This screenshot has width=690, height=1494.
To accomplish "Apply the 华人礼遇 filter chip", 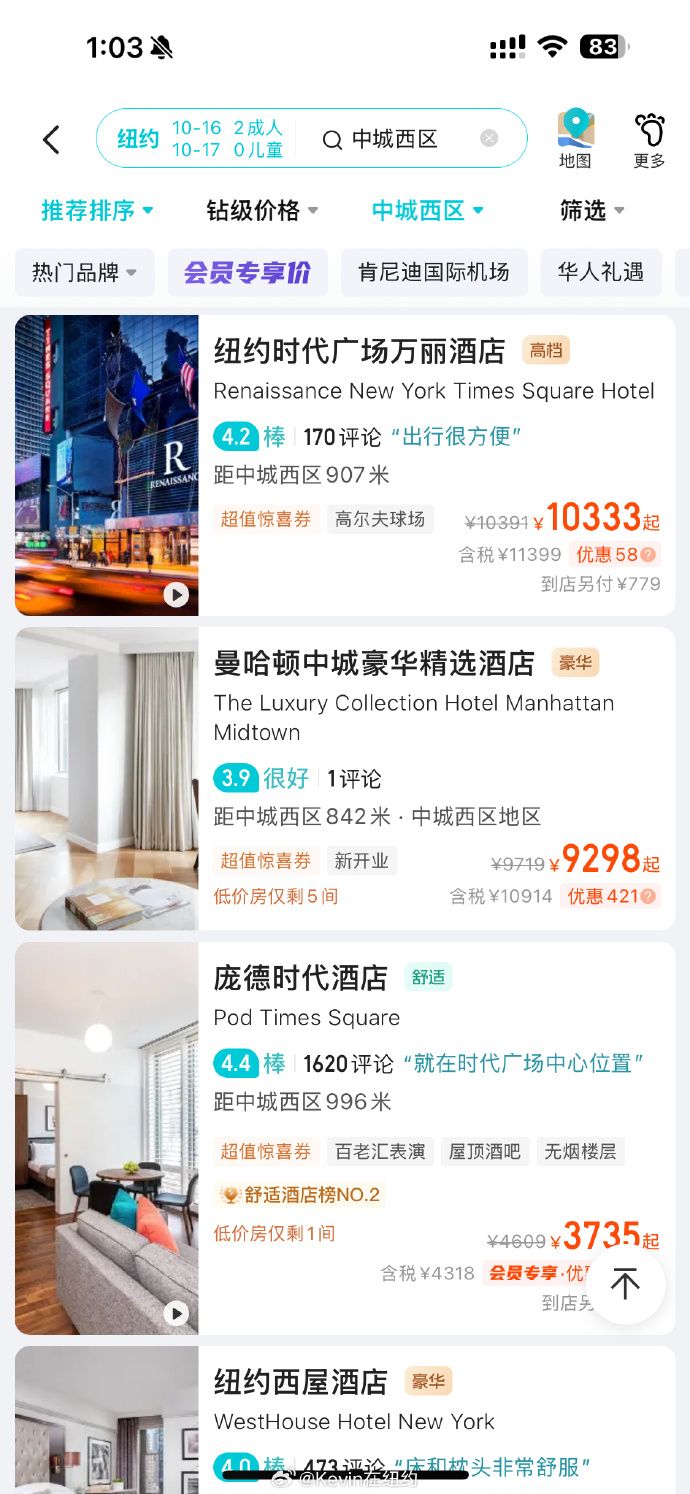I will (x=600, y=272).
